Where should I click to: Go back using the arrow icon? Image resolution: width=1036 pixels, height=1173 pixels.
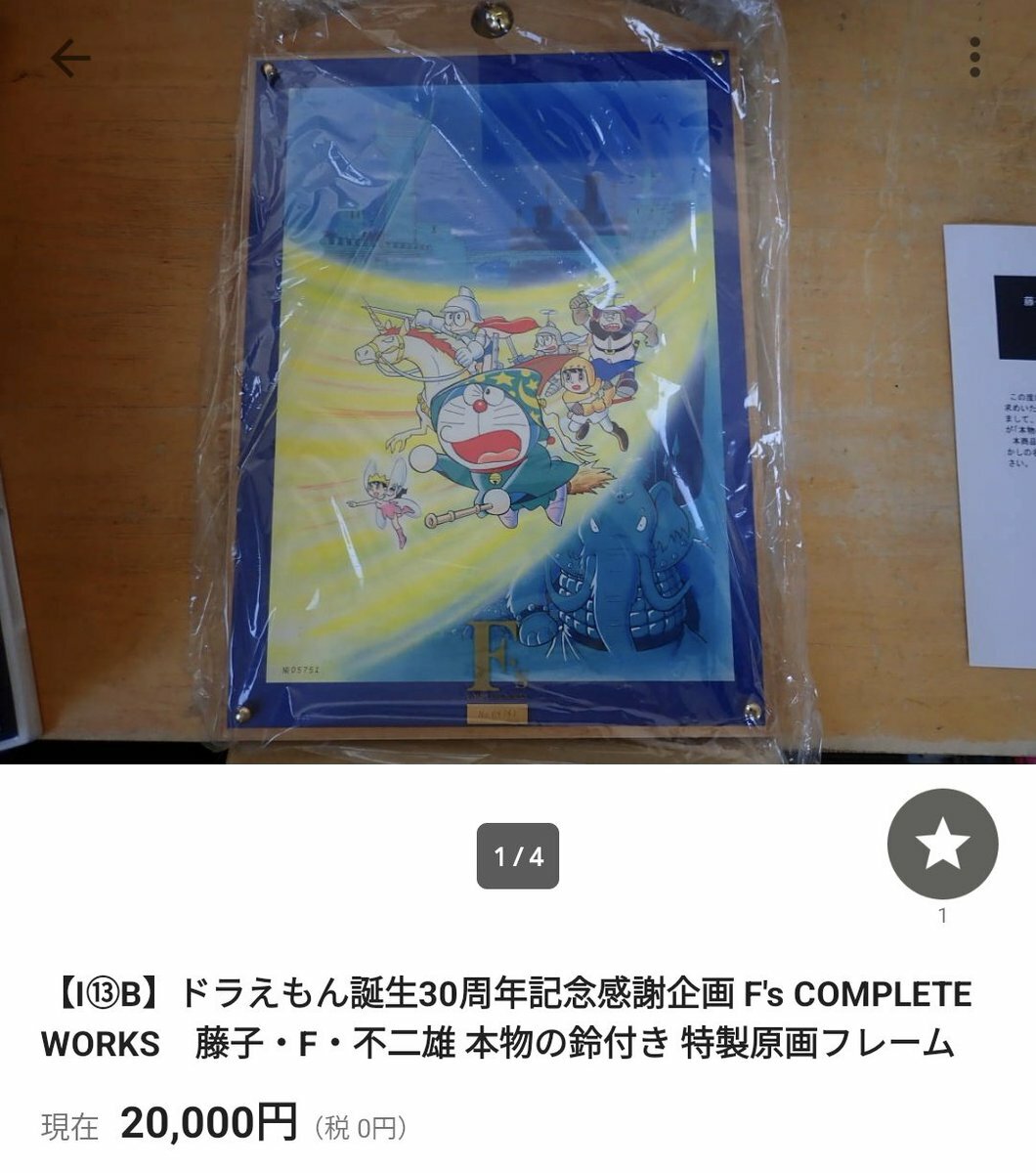click(70, 60)
